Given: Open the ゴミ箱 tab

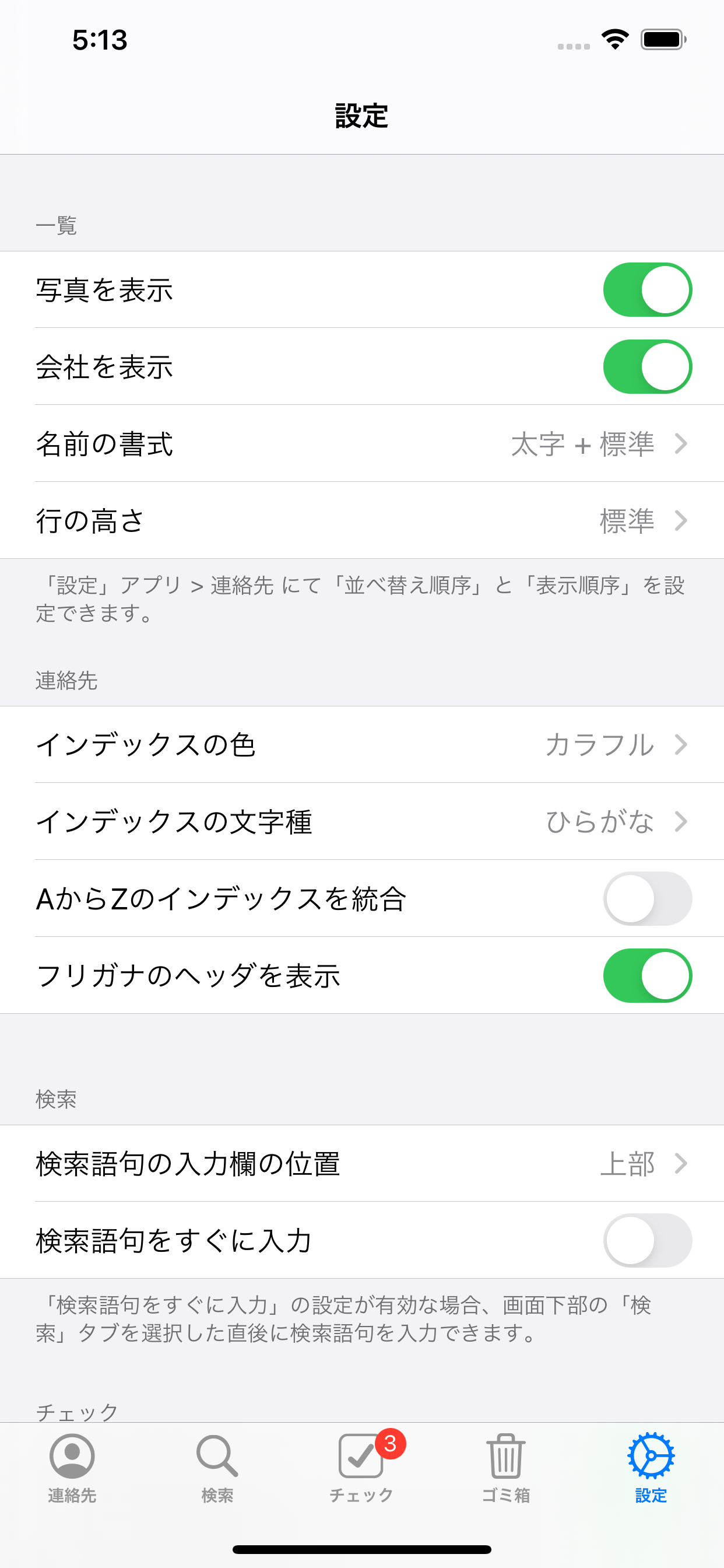Looking at the screenshot, I should point(505,1468).
